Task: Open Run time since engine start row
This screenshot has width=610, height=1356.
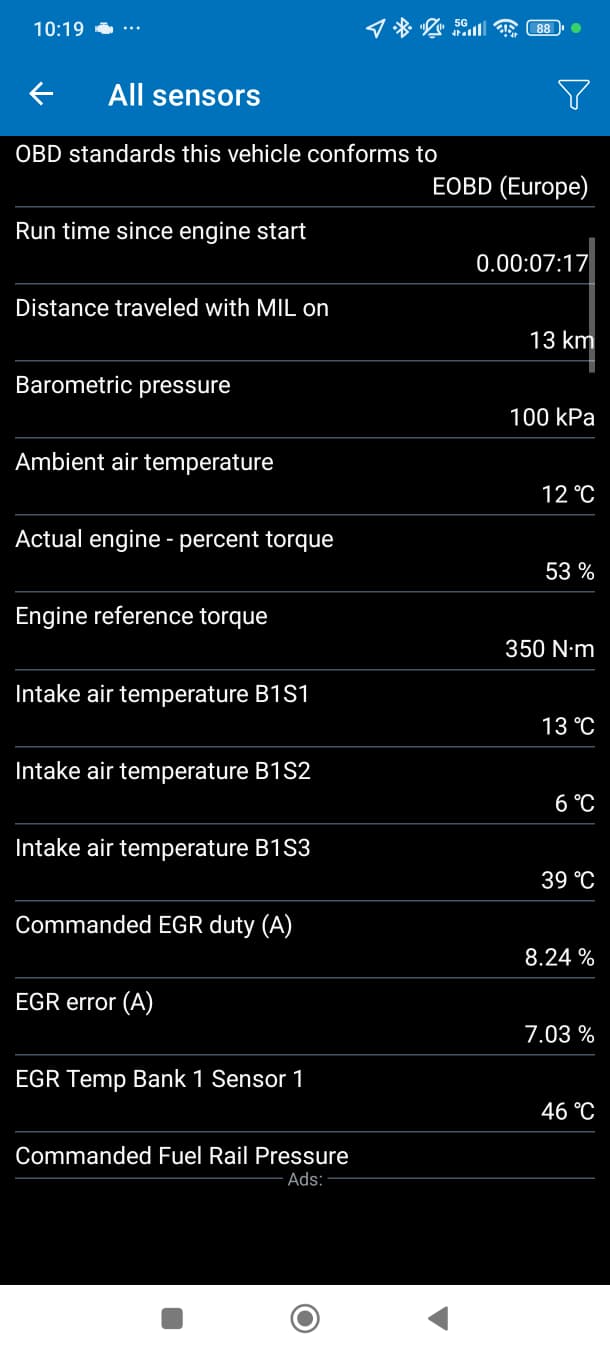Action: [x=305, y=246]
